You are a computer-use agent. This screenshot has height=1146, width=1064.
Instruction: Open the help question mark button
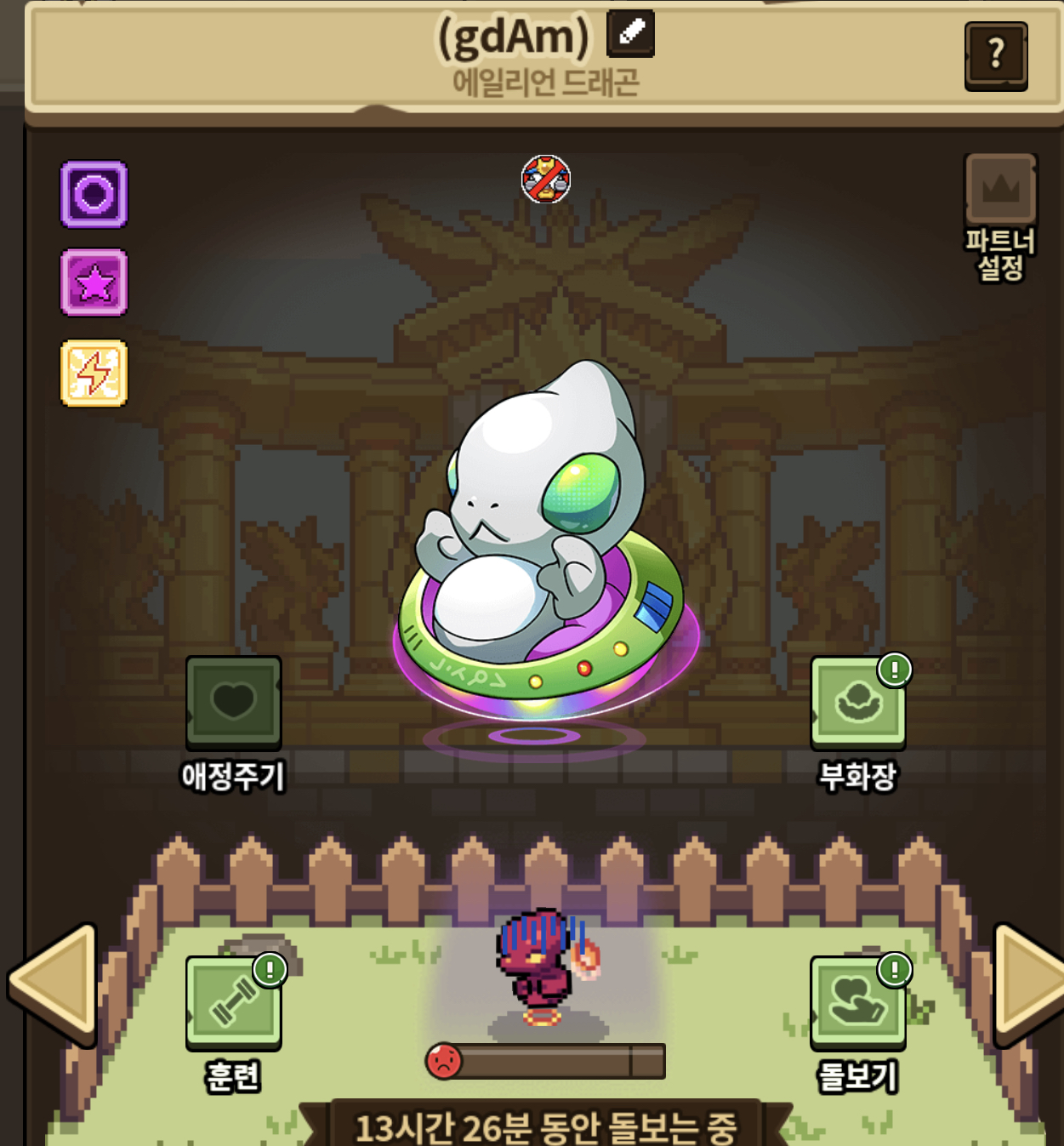(996, 56)
